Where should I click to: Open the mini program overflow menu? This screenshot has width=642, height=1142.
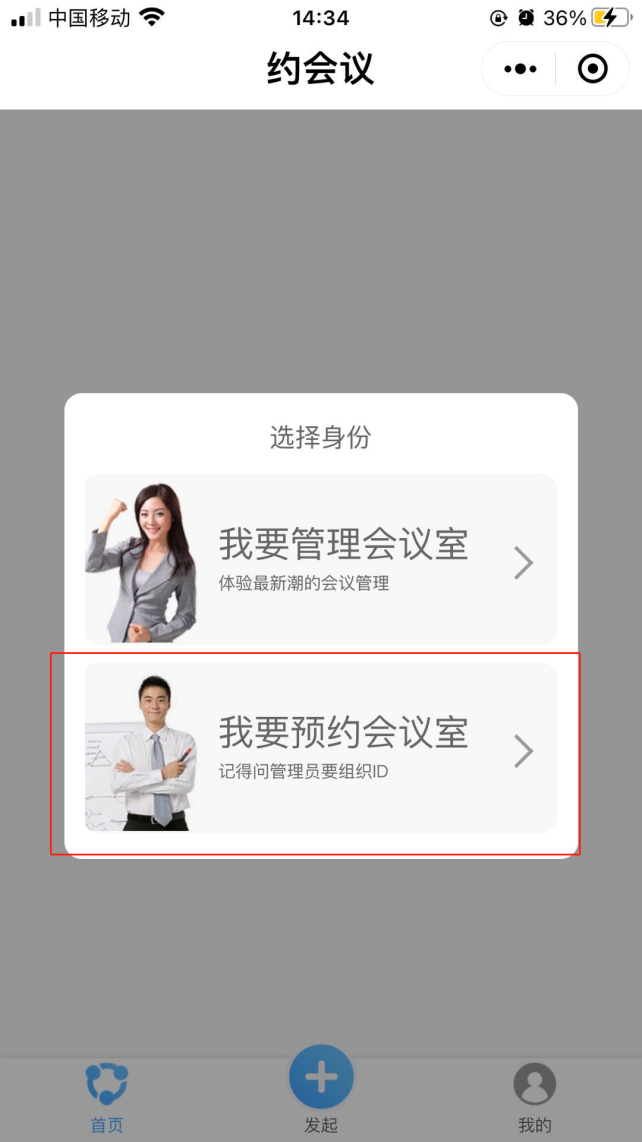(x=520, y=69)
